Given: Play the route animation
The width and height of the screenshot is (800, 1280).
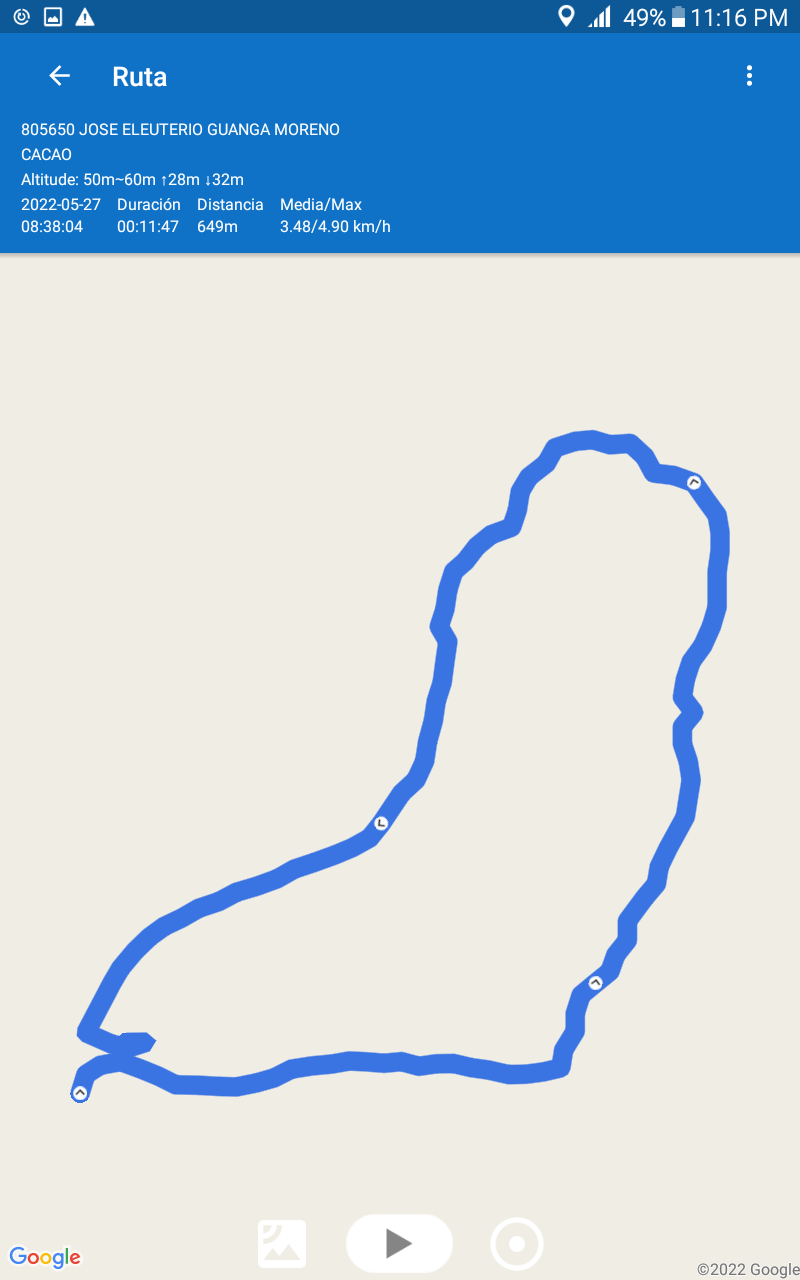Looking at the screenshot, I should point(399,1243).
